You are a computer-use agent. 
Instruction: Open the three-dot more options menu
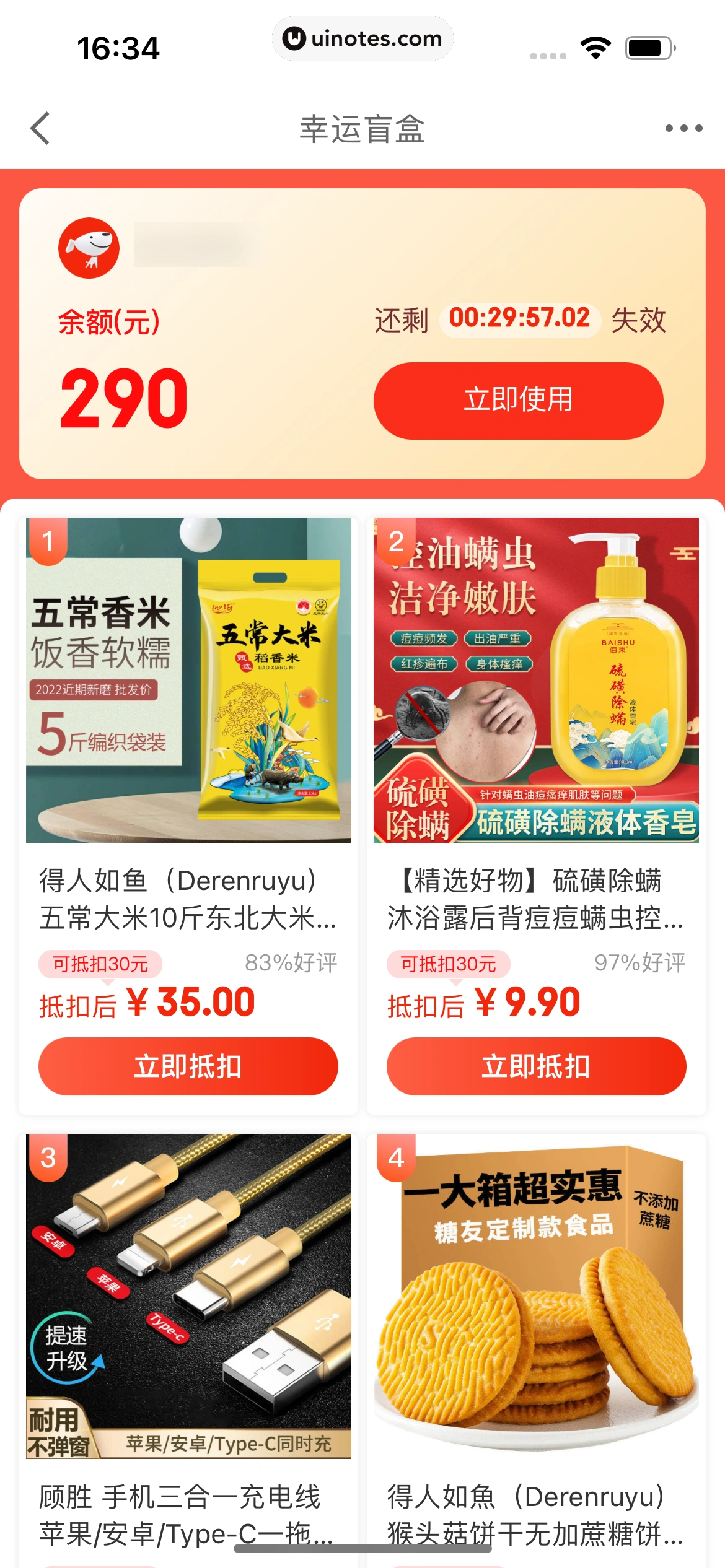point(683,129)
